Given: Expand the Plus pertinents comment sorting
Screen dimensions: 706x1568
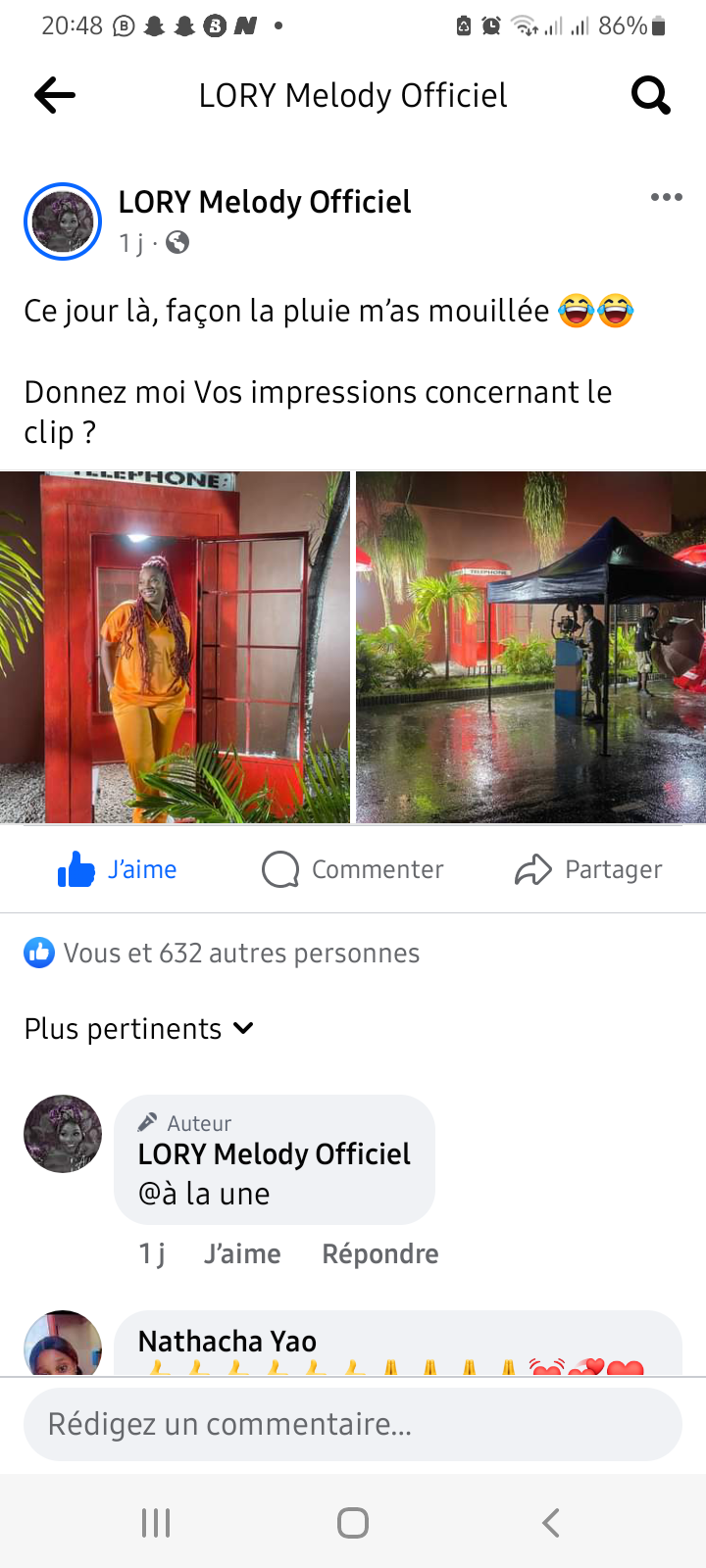Looking at the screenshot, I should 139,1029.
